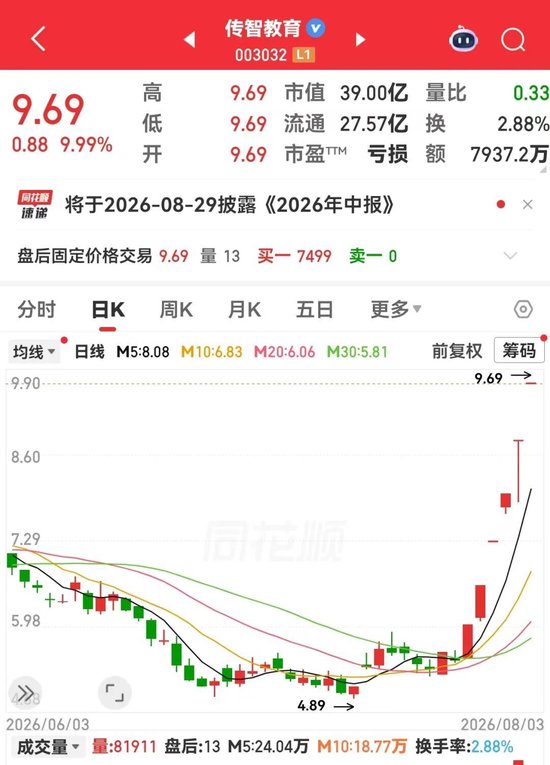Open the 2026年中报 disclosure notice
Screen dimensions: 550x765
point(229,205)
